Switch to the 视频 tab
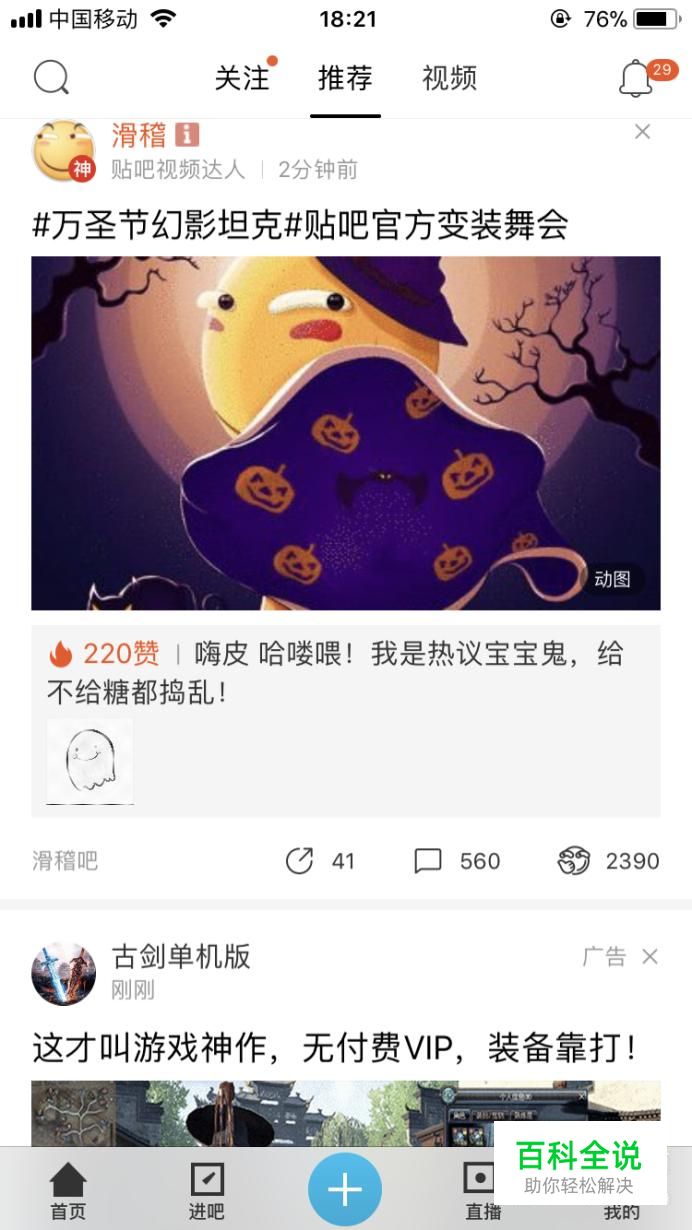Viewport: 692px width, 1230px height. (449, 78)
